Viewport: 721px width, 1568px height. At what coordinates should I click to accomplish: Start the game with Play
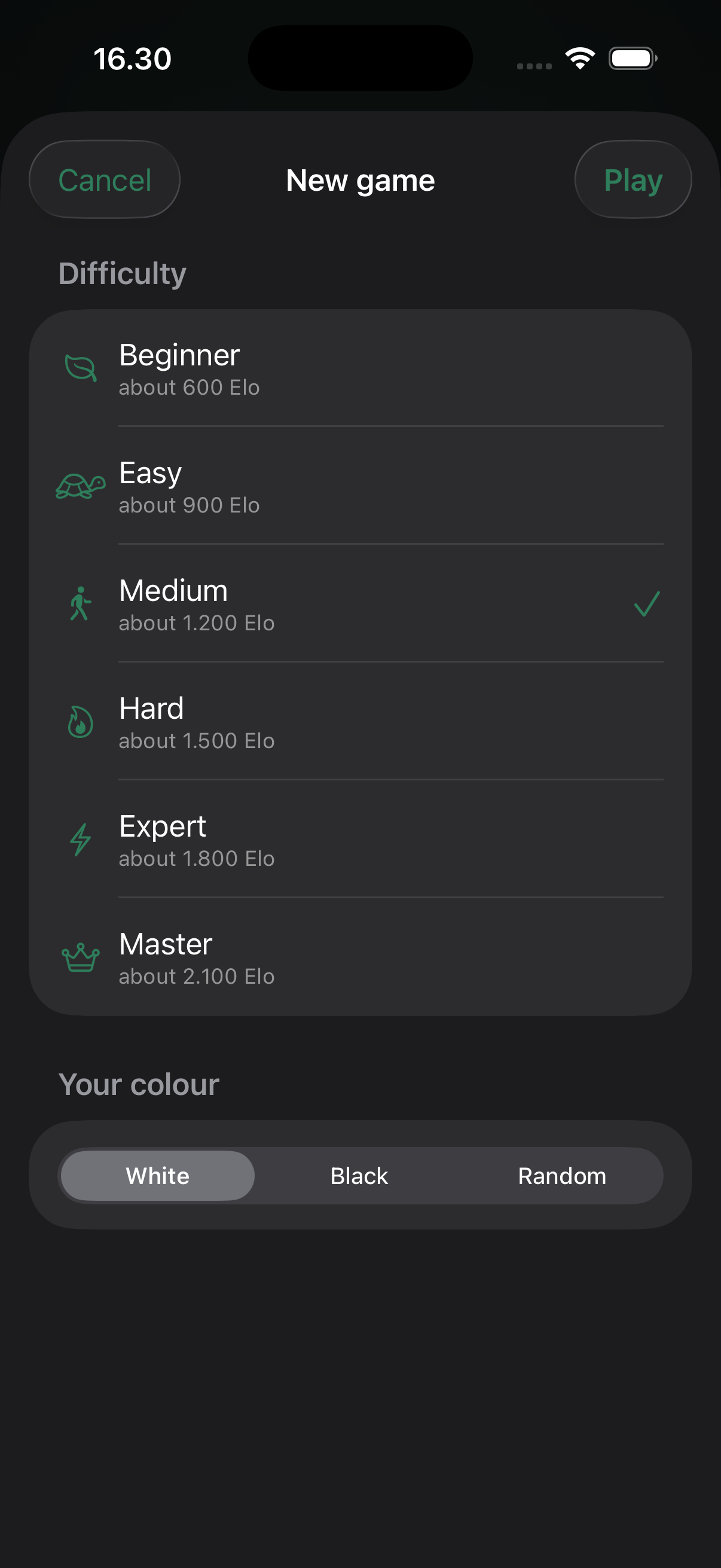633,179
